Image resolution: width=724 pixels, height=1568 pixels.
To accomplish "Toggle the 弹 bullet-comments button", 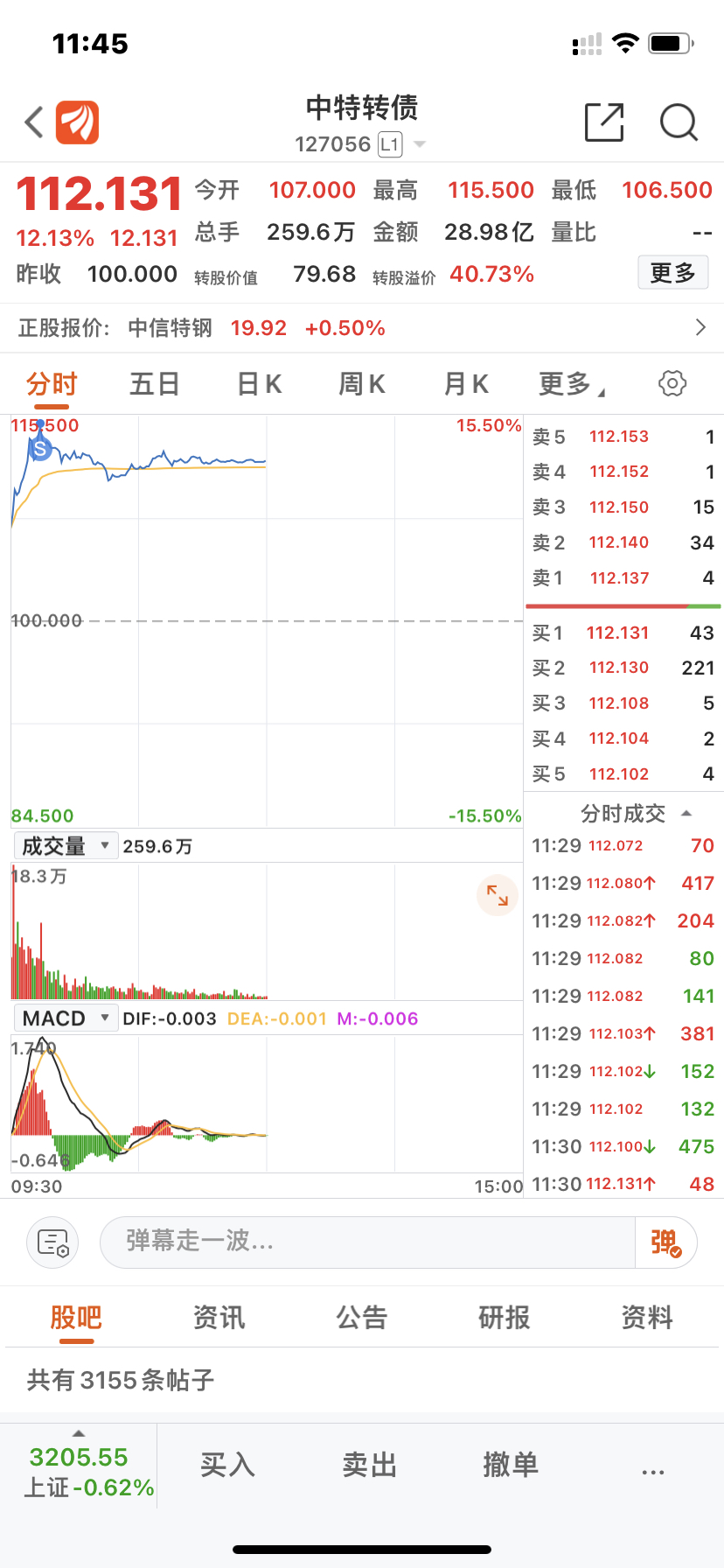I will coord(665,1242).
